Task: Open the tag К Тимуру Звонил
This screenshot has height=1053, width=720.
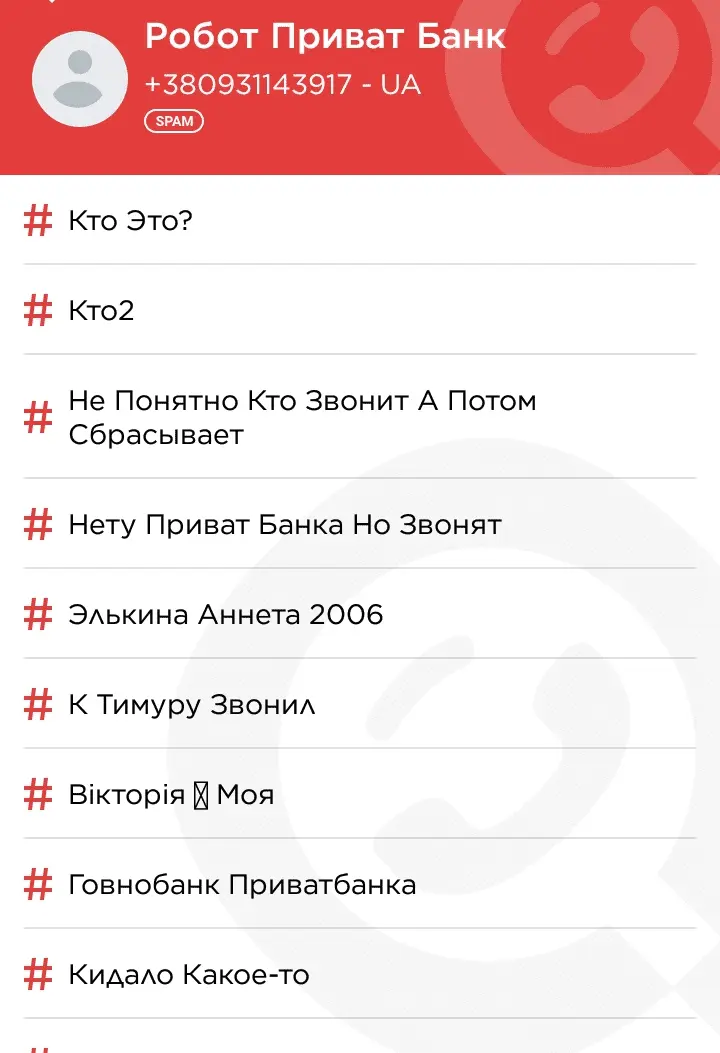Action: 191,704
